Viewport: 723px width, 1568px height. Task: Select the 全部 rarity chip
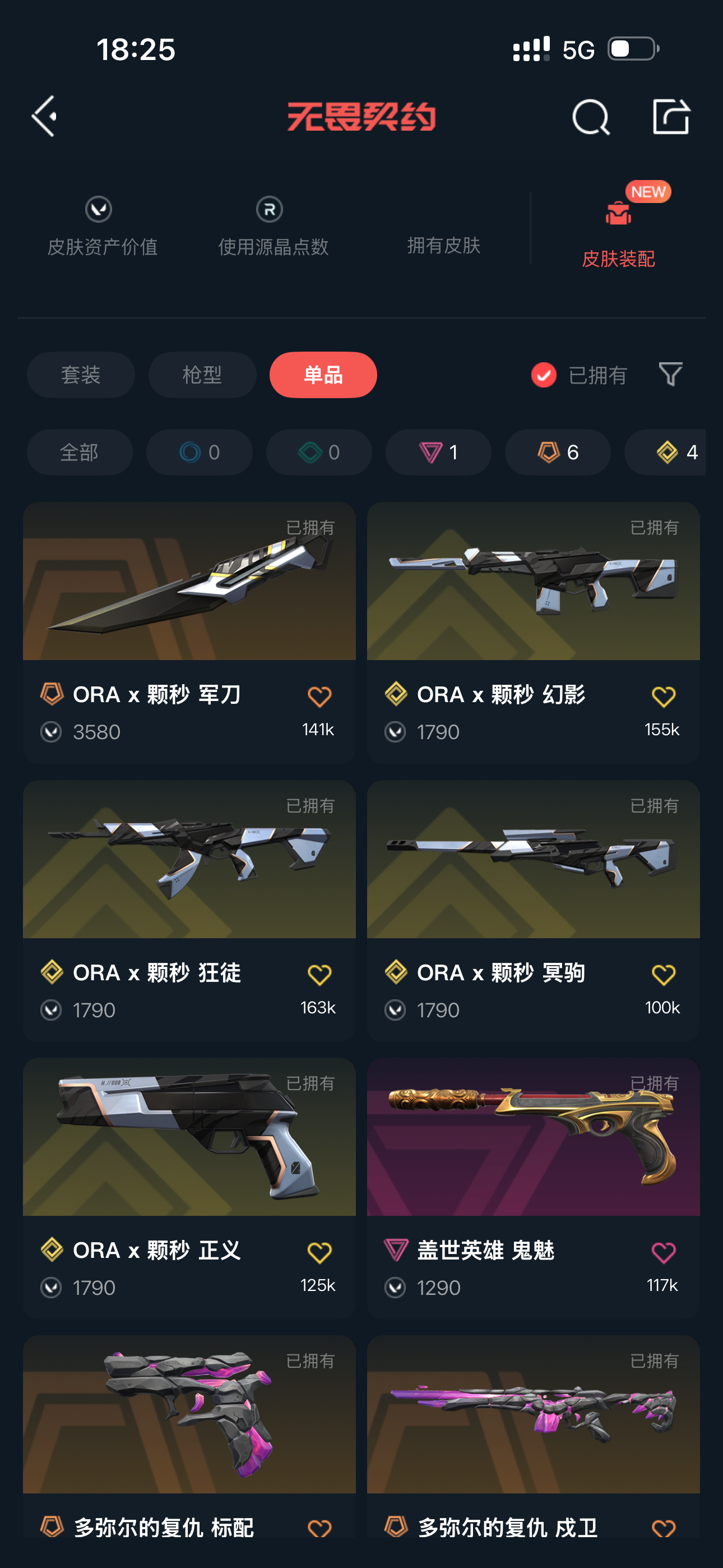[x=80, y=452]
